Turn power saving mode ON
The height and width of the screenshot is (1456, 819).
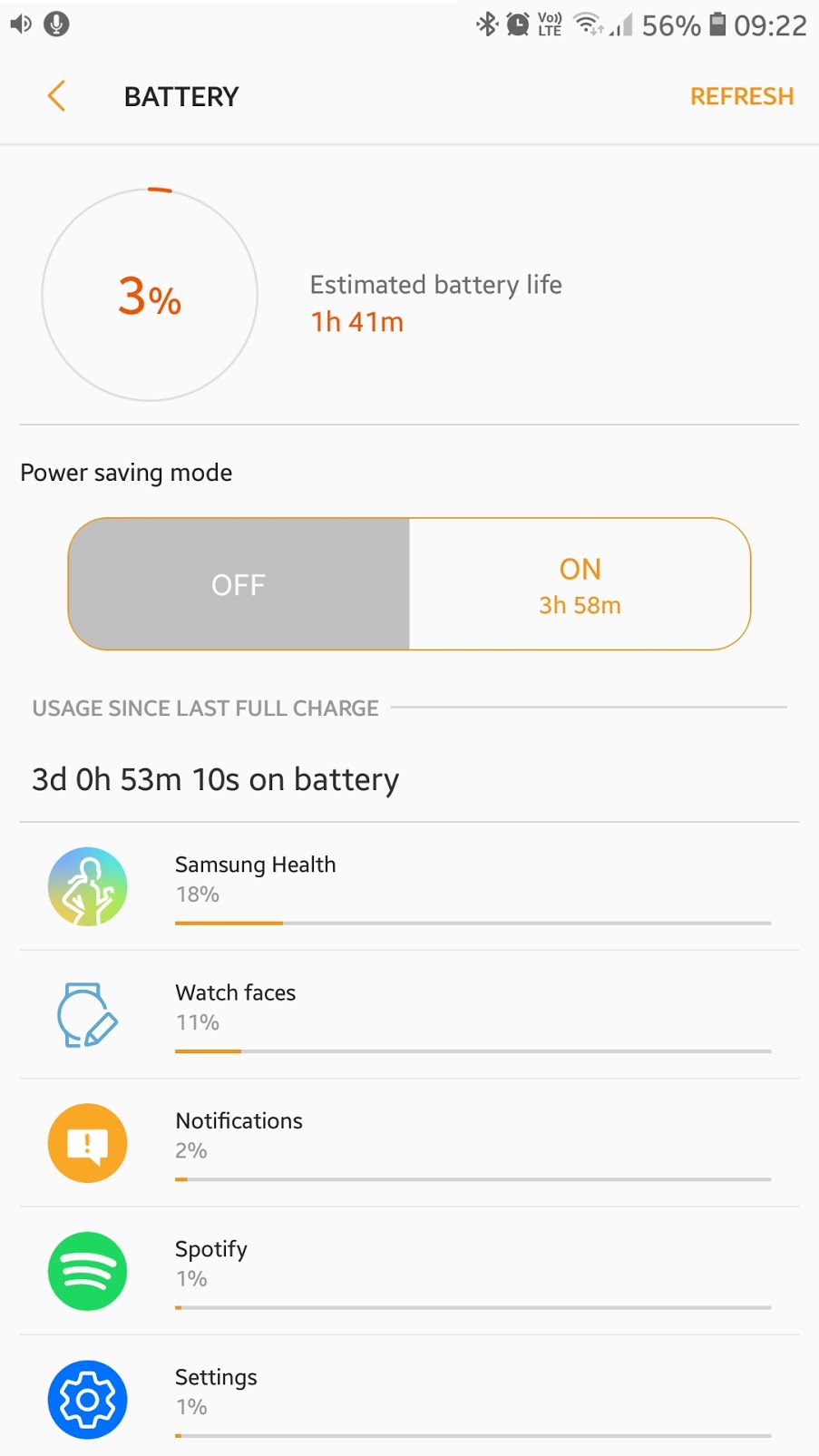click(580, 584)
